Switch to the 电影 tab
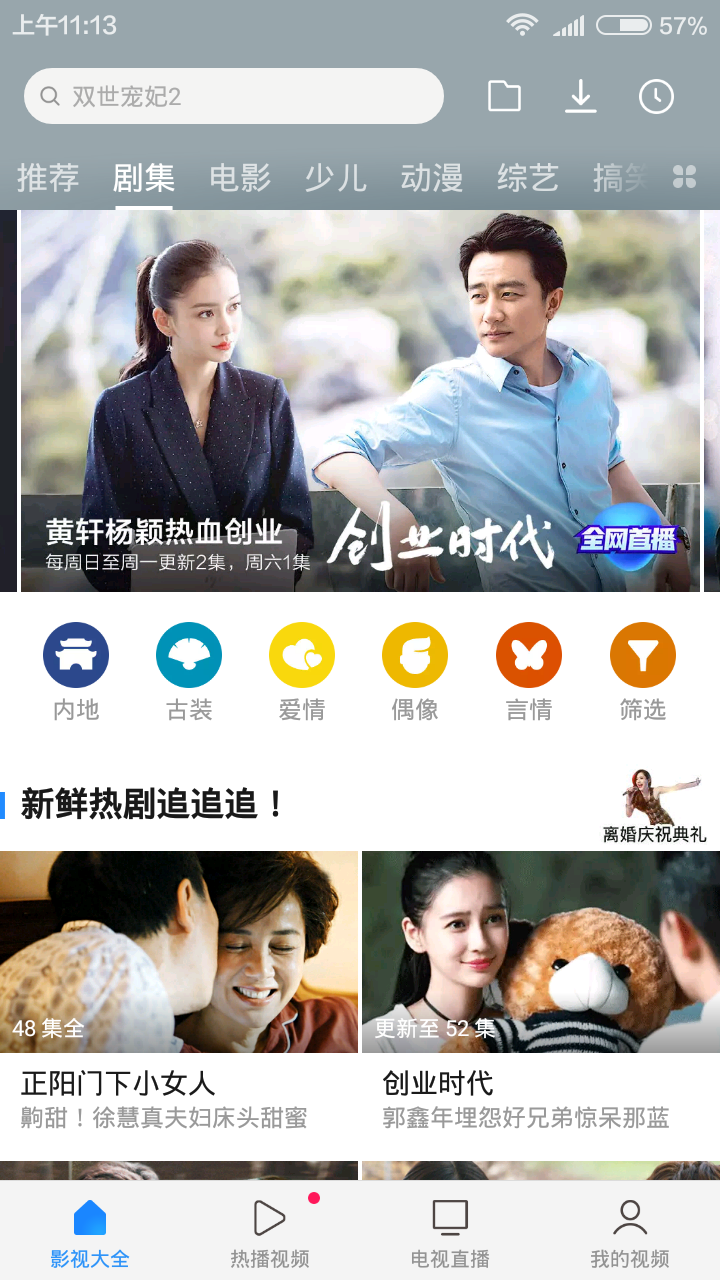720x1280 pixels. click(238, 177)
